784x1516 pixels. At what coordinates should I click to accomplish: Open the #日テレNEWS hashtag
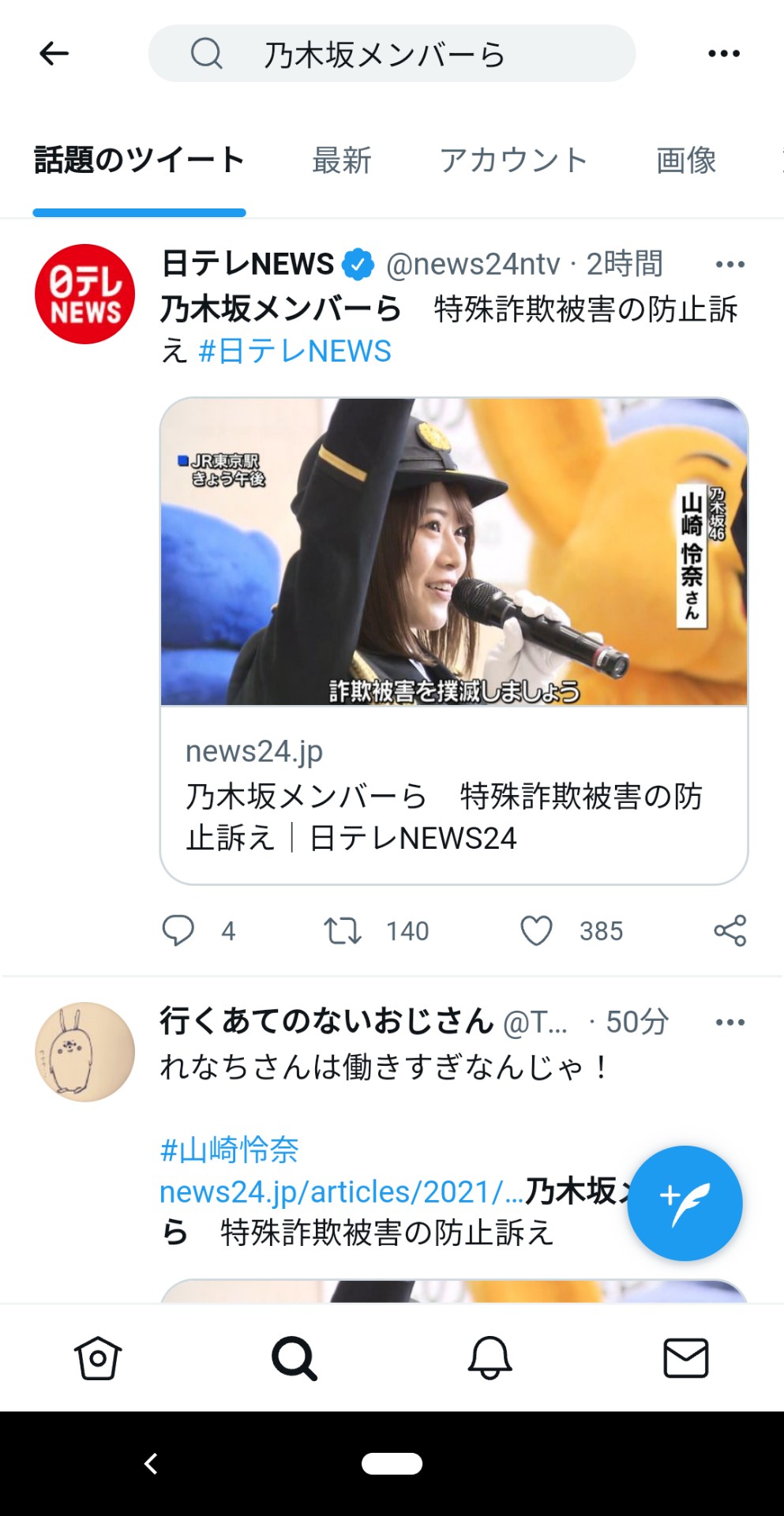pos(294,351)
